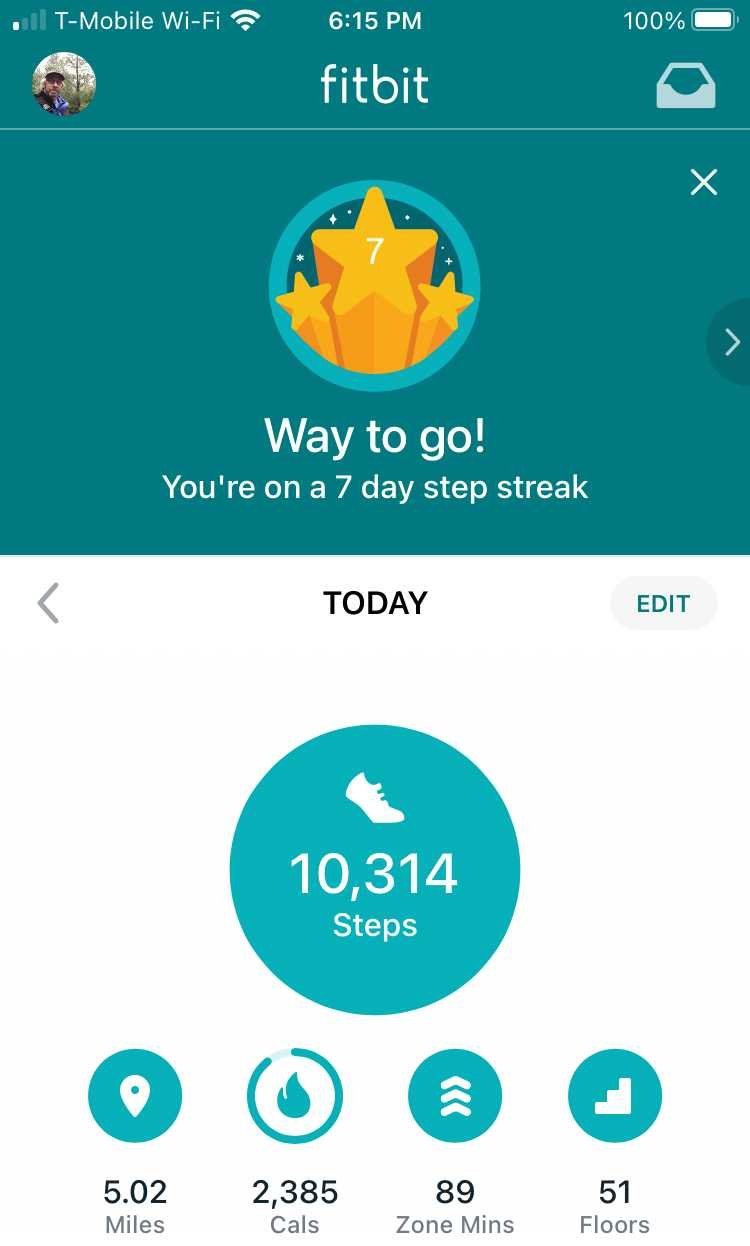Go back to the previous day

[x=48, y=603]
